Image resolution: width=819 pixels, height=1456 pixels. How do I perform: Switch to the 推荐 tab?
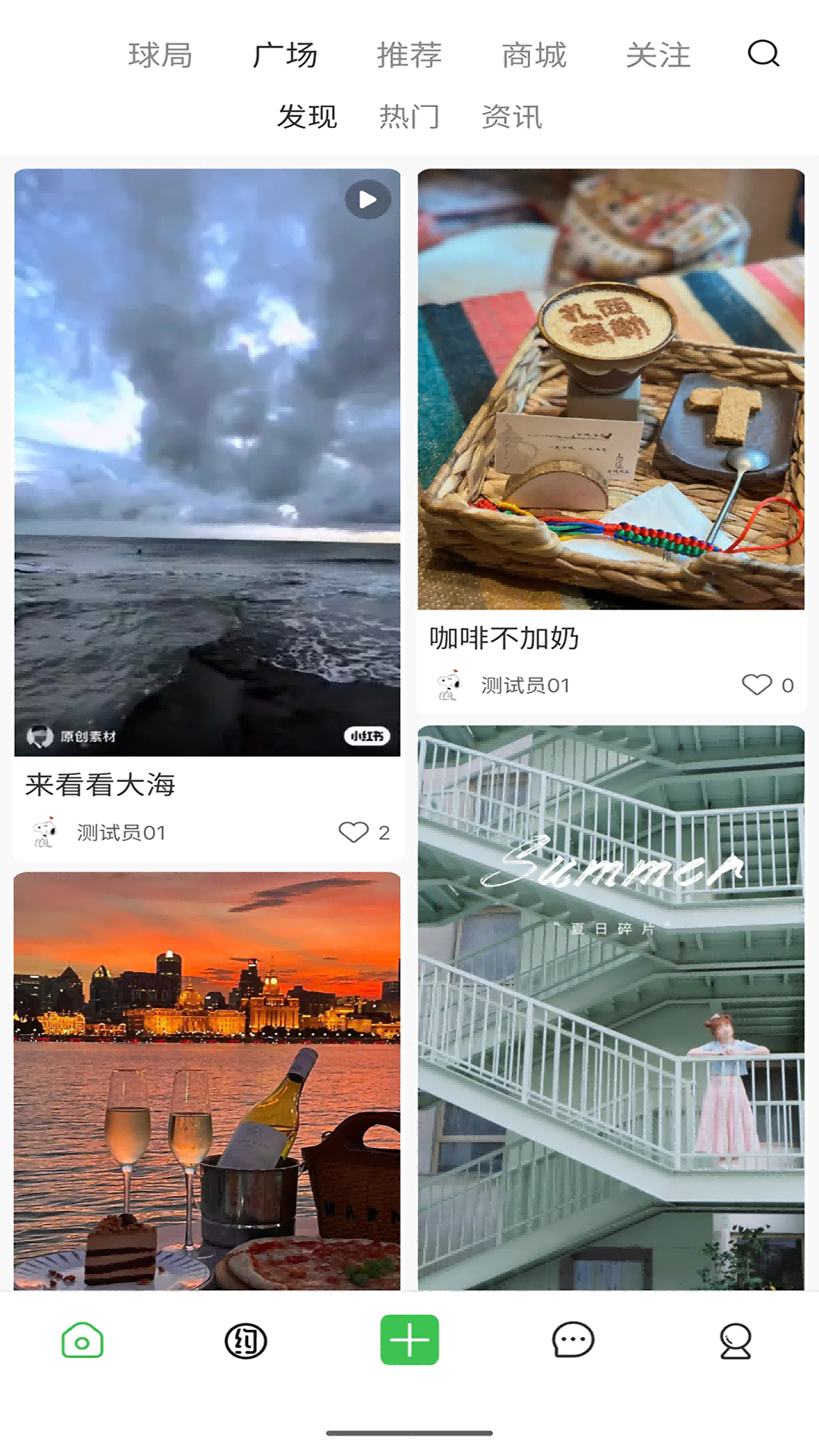coord(410,55)
